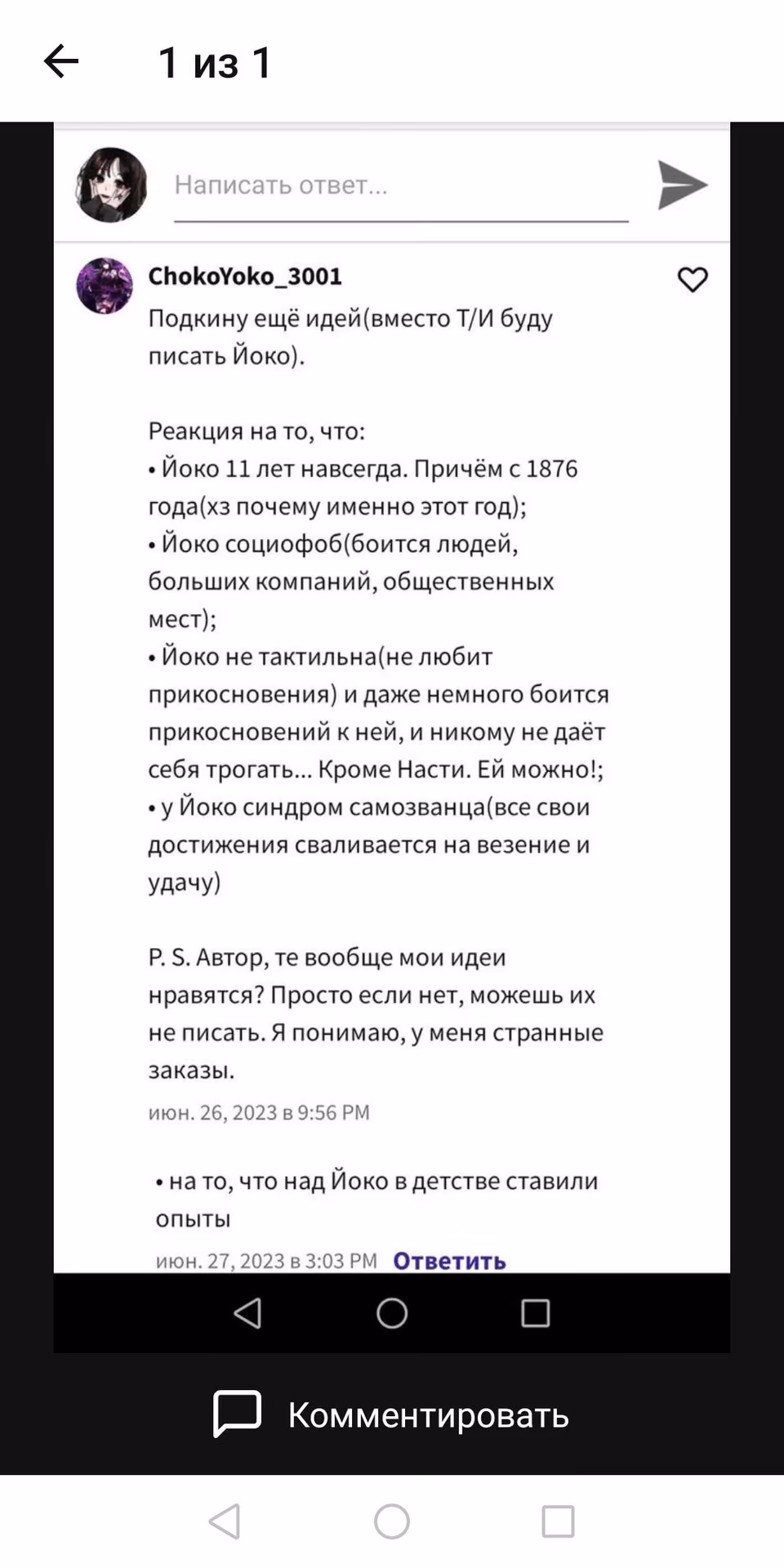This screenshot has width=784, height=1568.
Task: Go back using the top arrow
Action: pyautogui.click(x=61, y=61)
